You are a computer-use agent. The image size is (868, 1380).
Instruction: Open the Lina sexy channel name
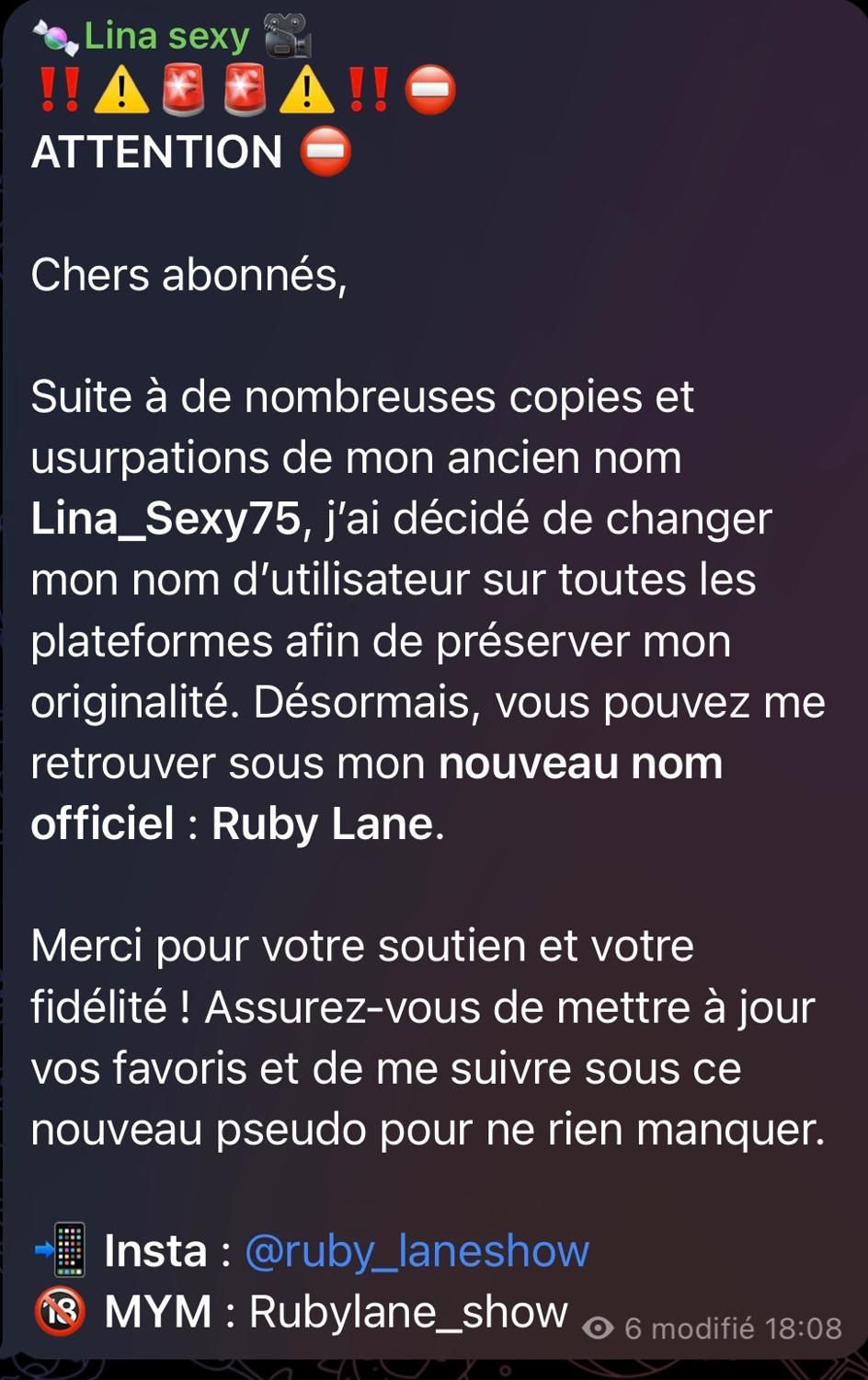tap(166, 37)
